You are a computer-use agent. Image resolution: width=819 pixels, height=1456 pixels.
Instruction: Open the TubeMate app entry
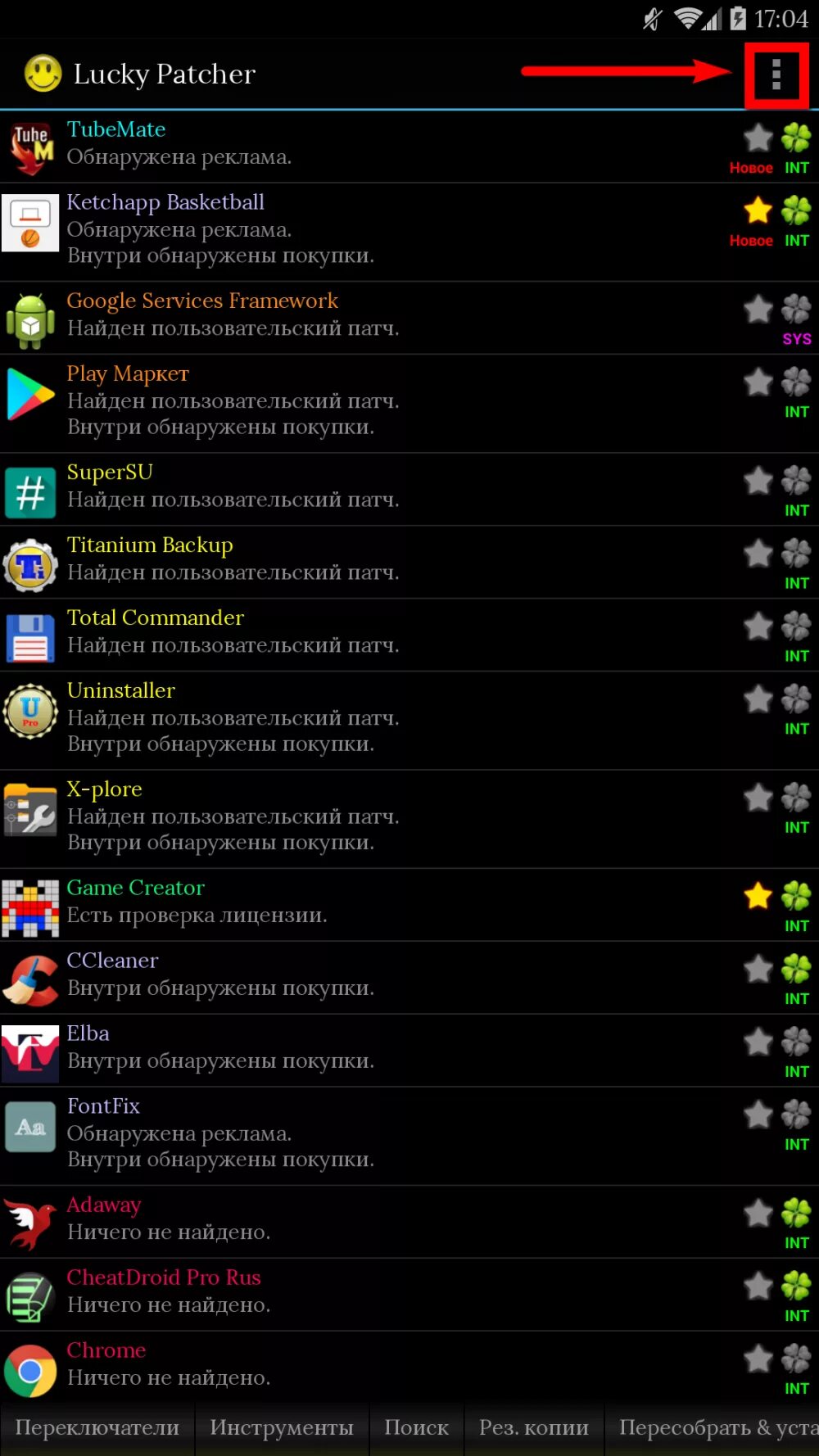(x=409, y=147)
